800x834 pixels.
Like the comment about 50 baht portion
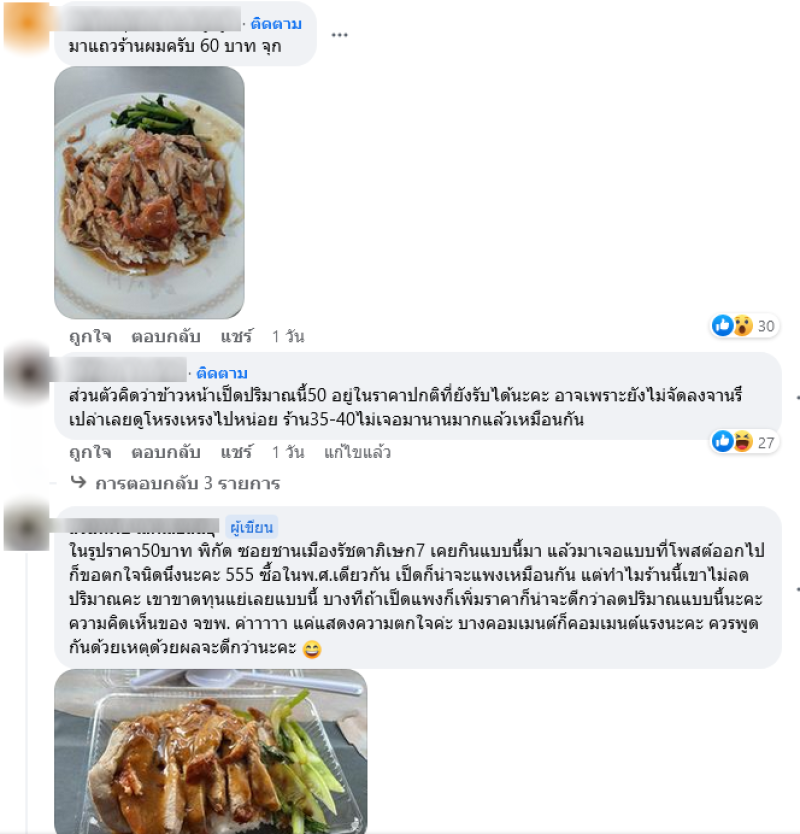tap(90, 452)
